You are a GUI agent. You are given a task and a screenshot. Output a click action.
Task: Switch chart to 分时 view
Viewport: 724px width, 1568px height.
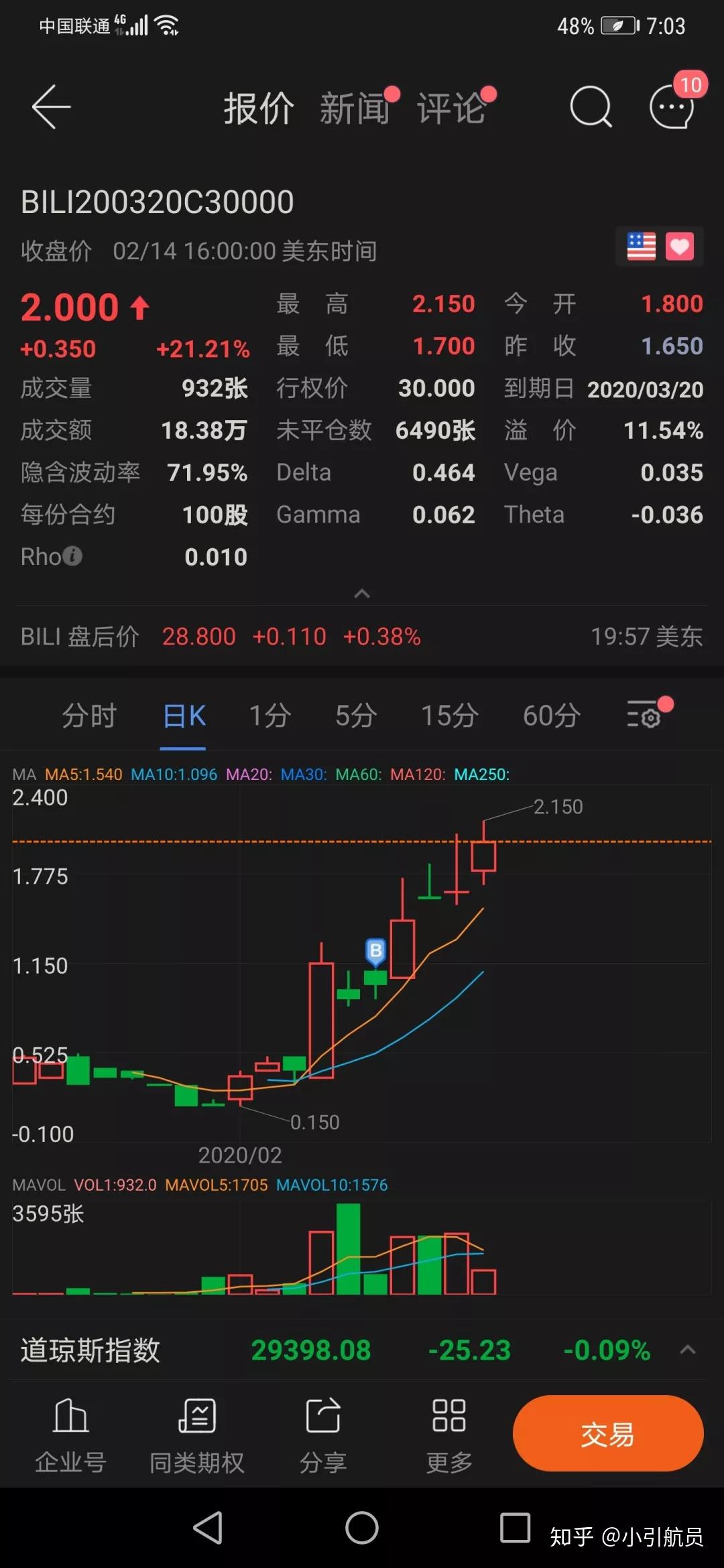(x=89, y=716)
